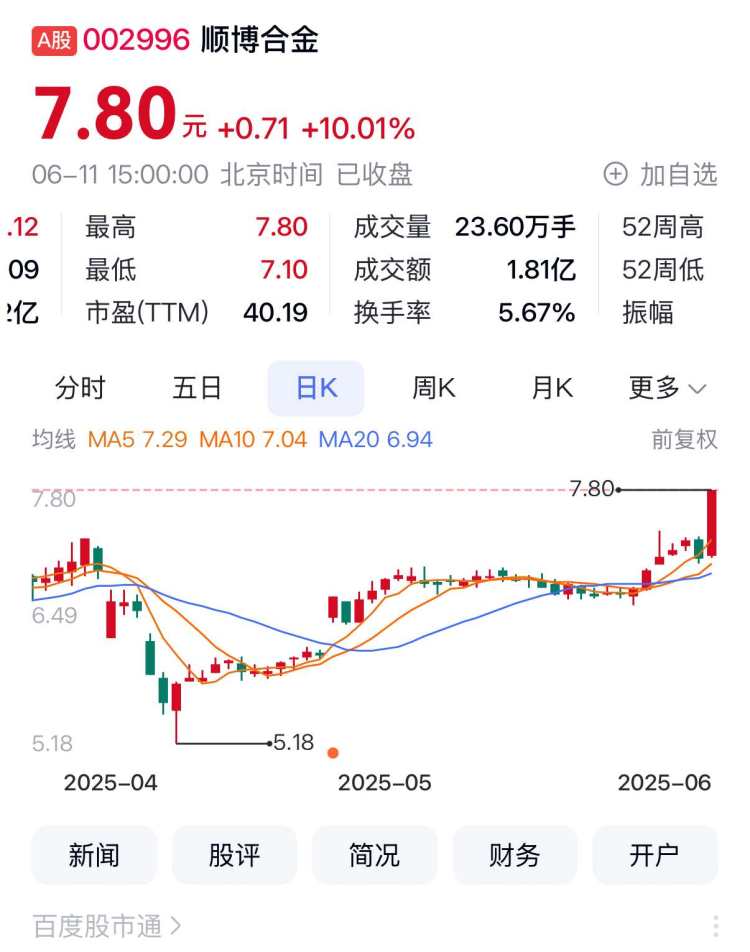Switch to the 五日 chart tab
Screen dimensions: 750x952
(x=197, y=388)
